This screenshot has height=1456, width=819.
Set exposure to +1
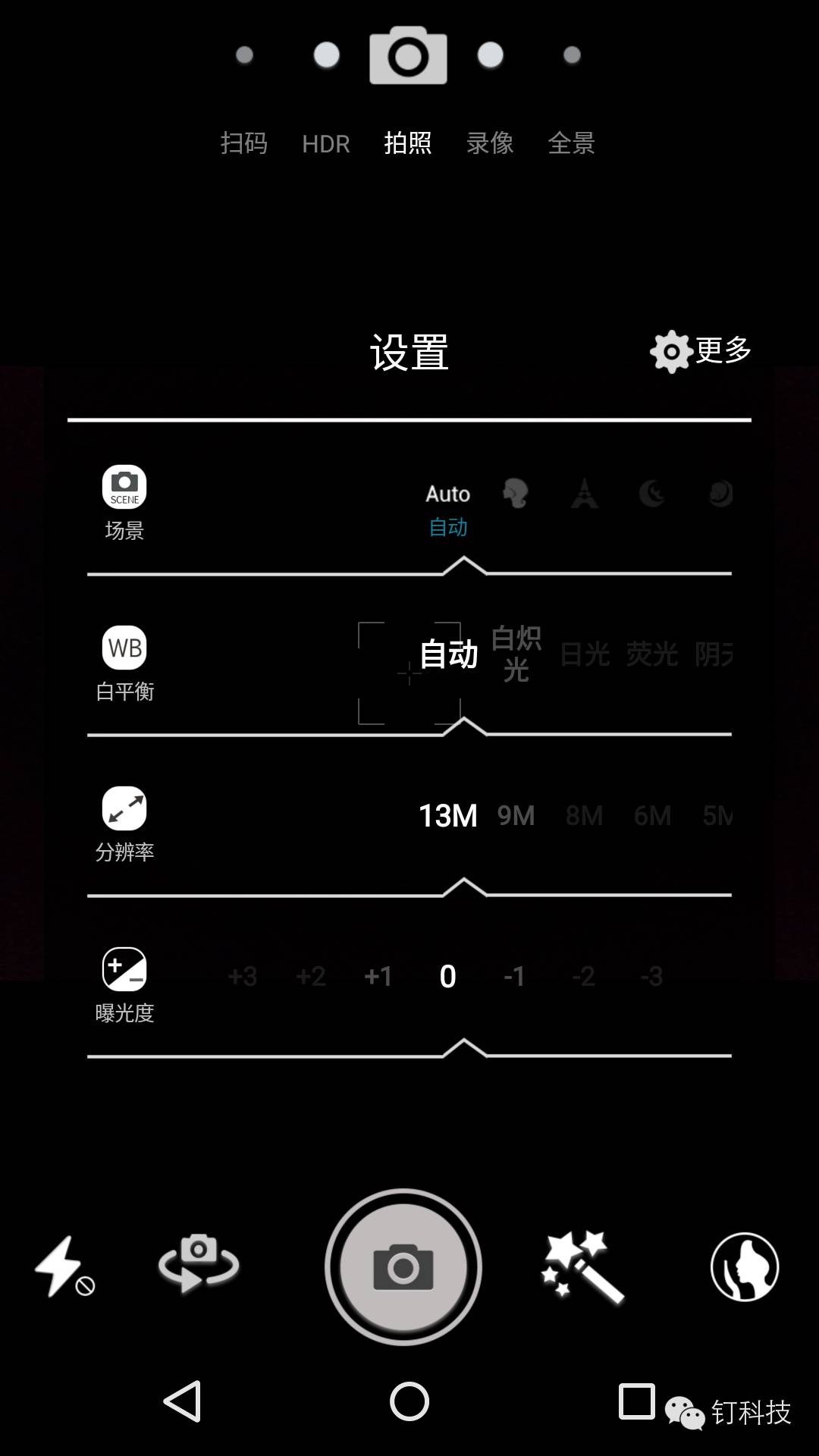coord(378,976)
